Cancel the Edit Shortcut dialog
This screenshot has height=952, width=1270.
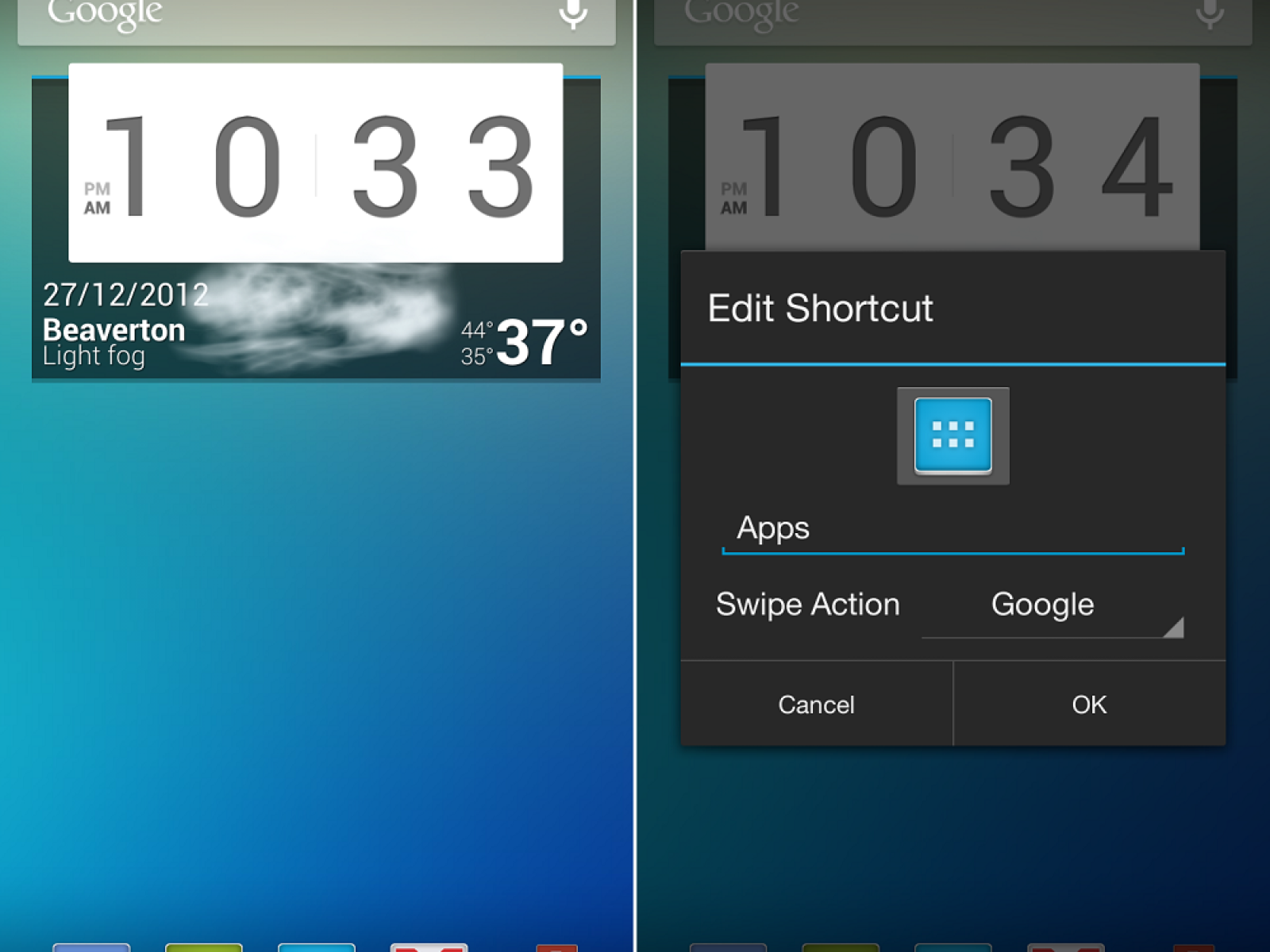816,704
